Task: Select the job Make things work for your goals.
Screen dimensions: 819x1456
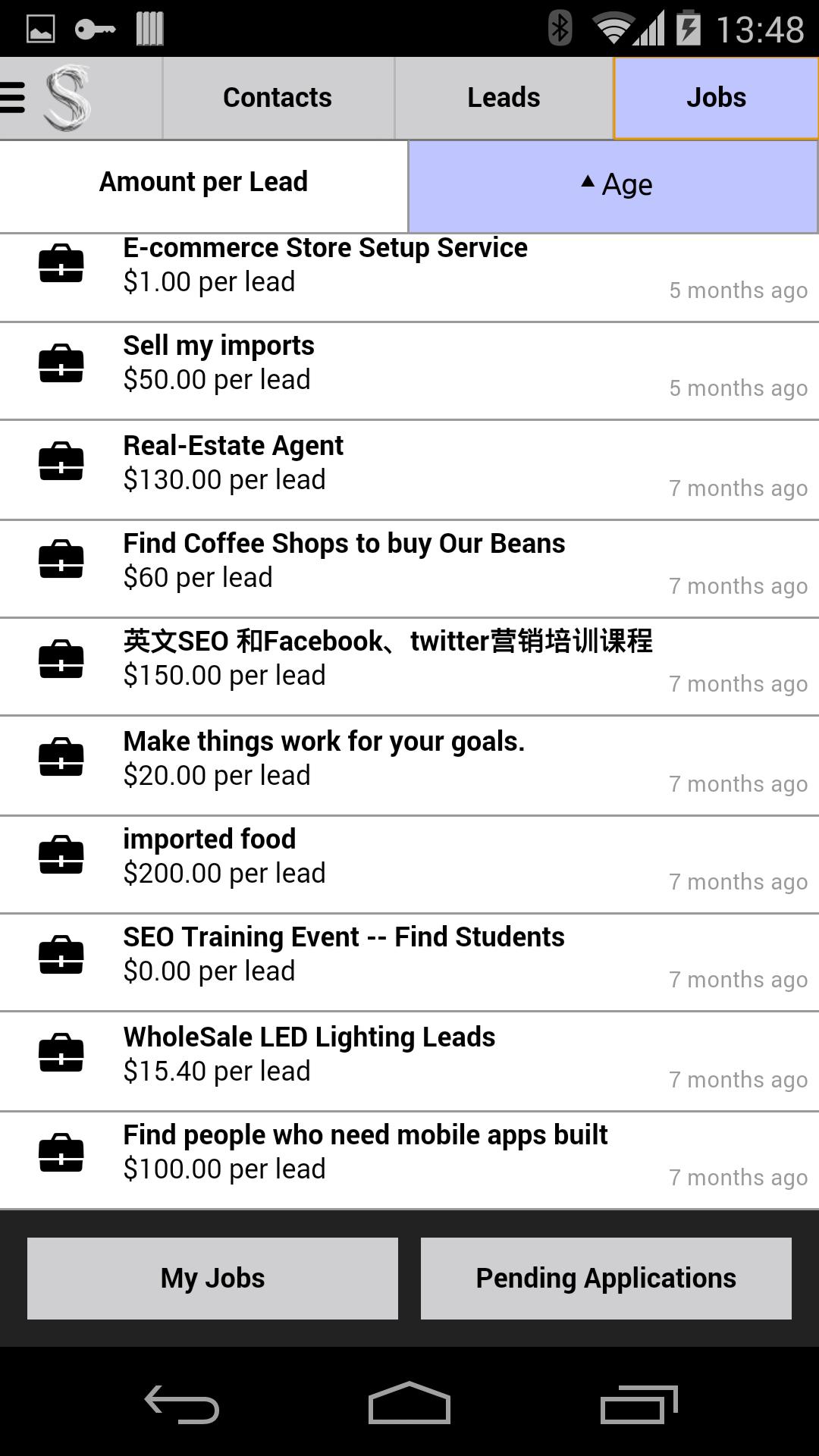Action: coord(325,757)
